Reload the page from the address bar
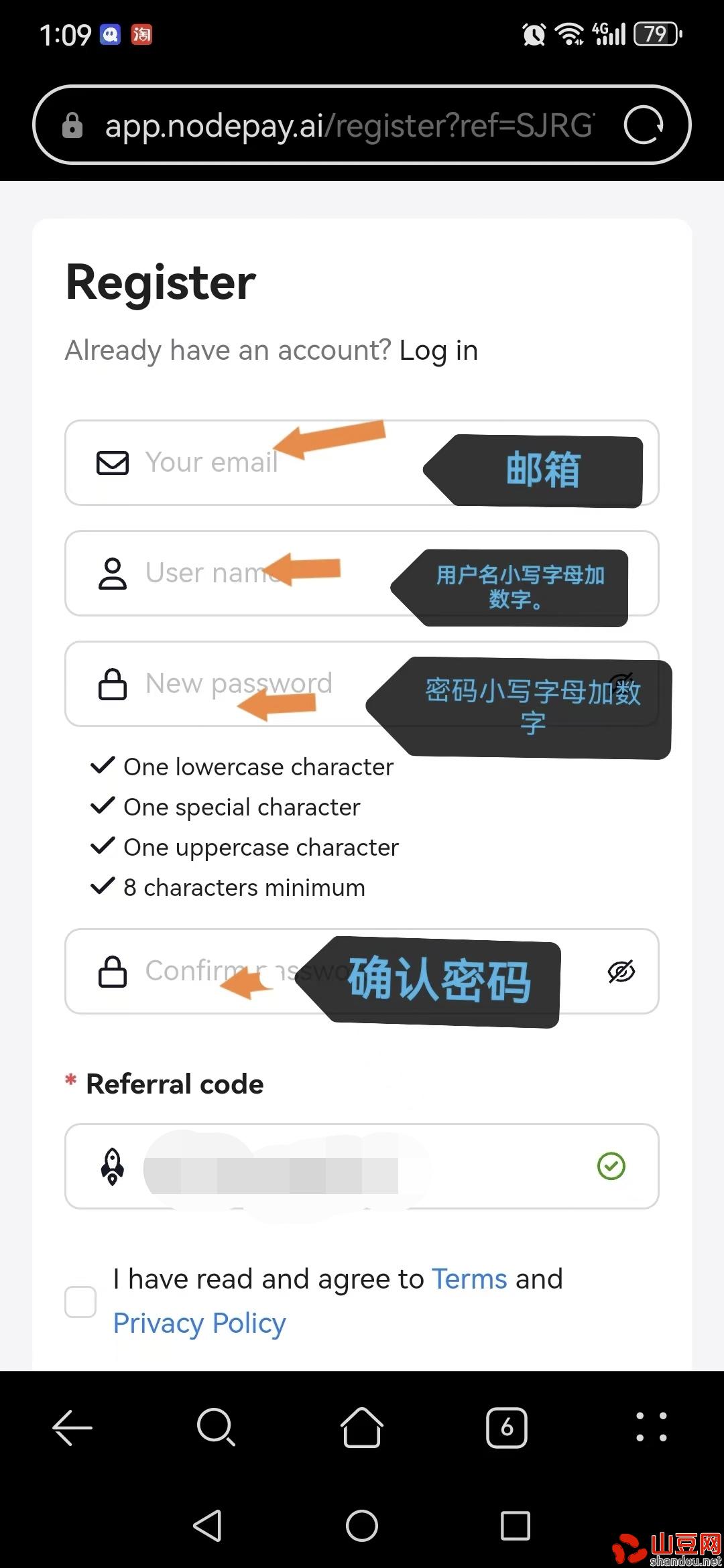724x1568 pixels. point(644,125)
